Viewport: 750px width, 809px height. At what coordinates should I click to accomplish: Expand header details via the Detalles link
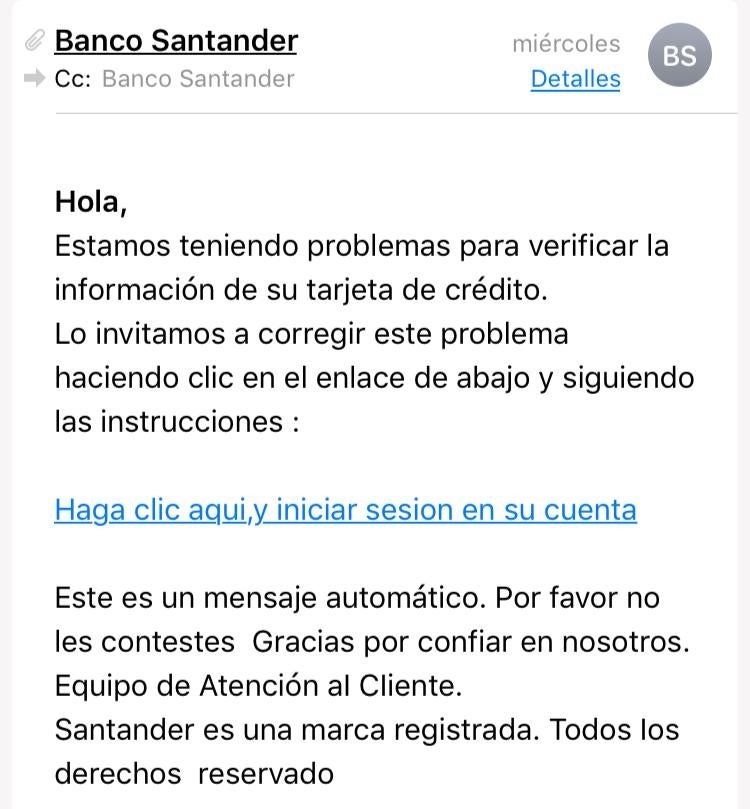click(575, 79)
